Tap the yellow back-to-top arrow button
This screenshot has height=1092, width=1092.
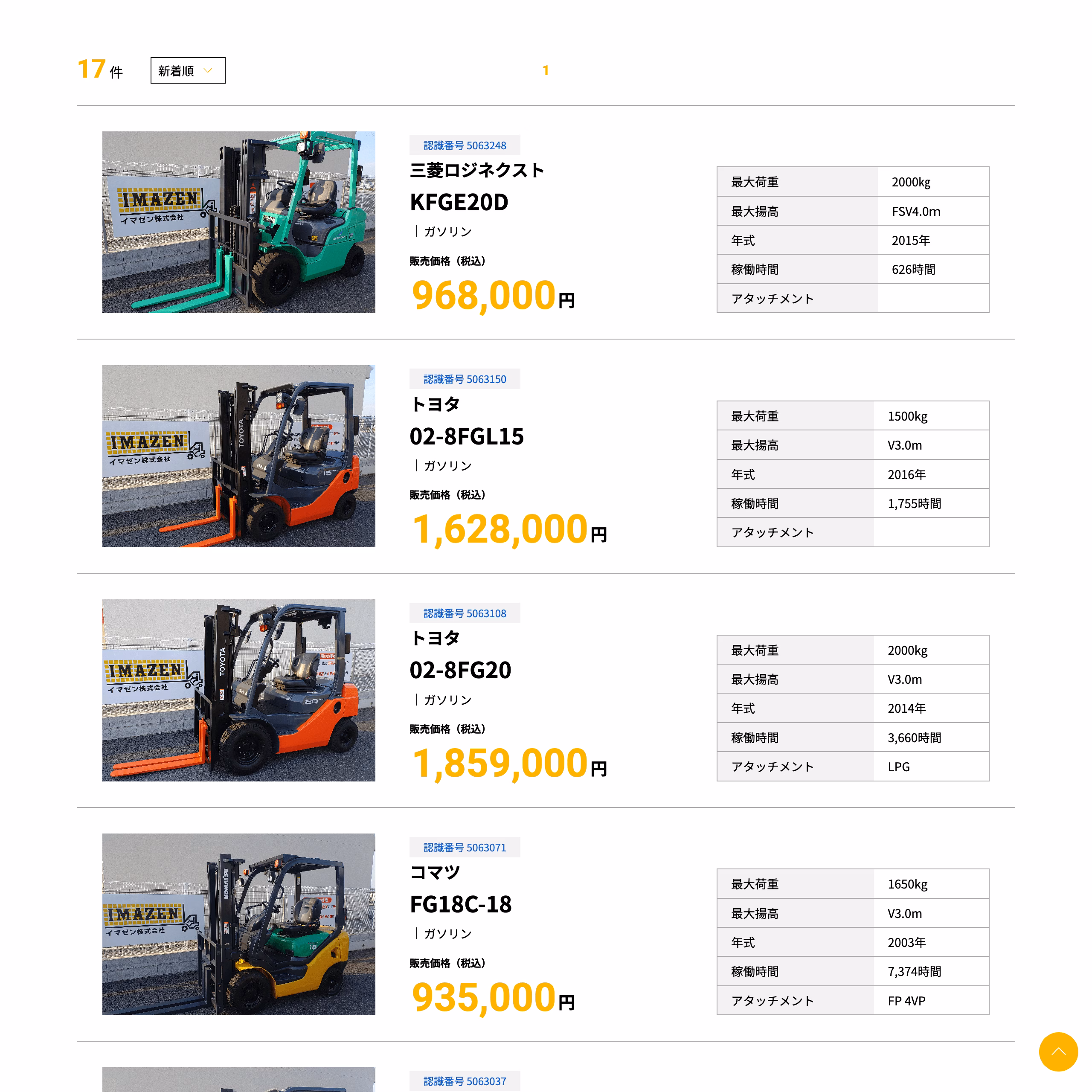[1058, 1052]
